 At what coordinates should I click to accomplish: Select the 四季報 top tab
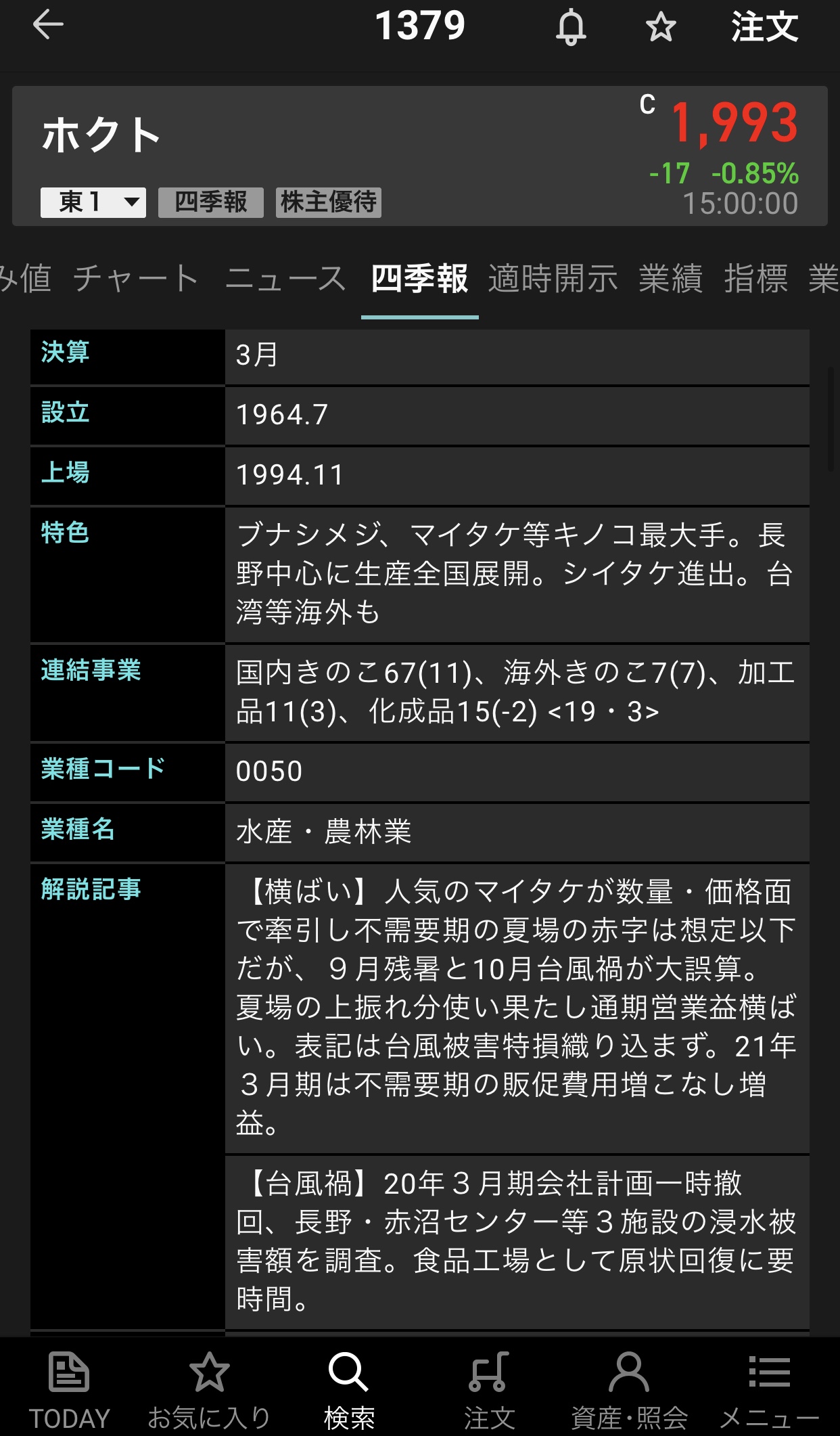pyautogui.click(x=419, y=279)
